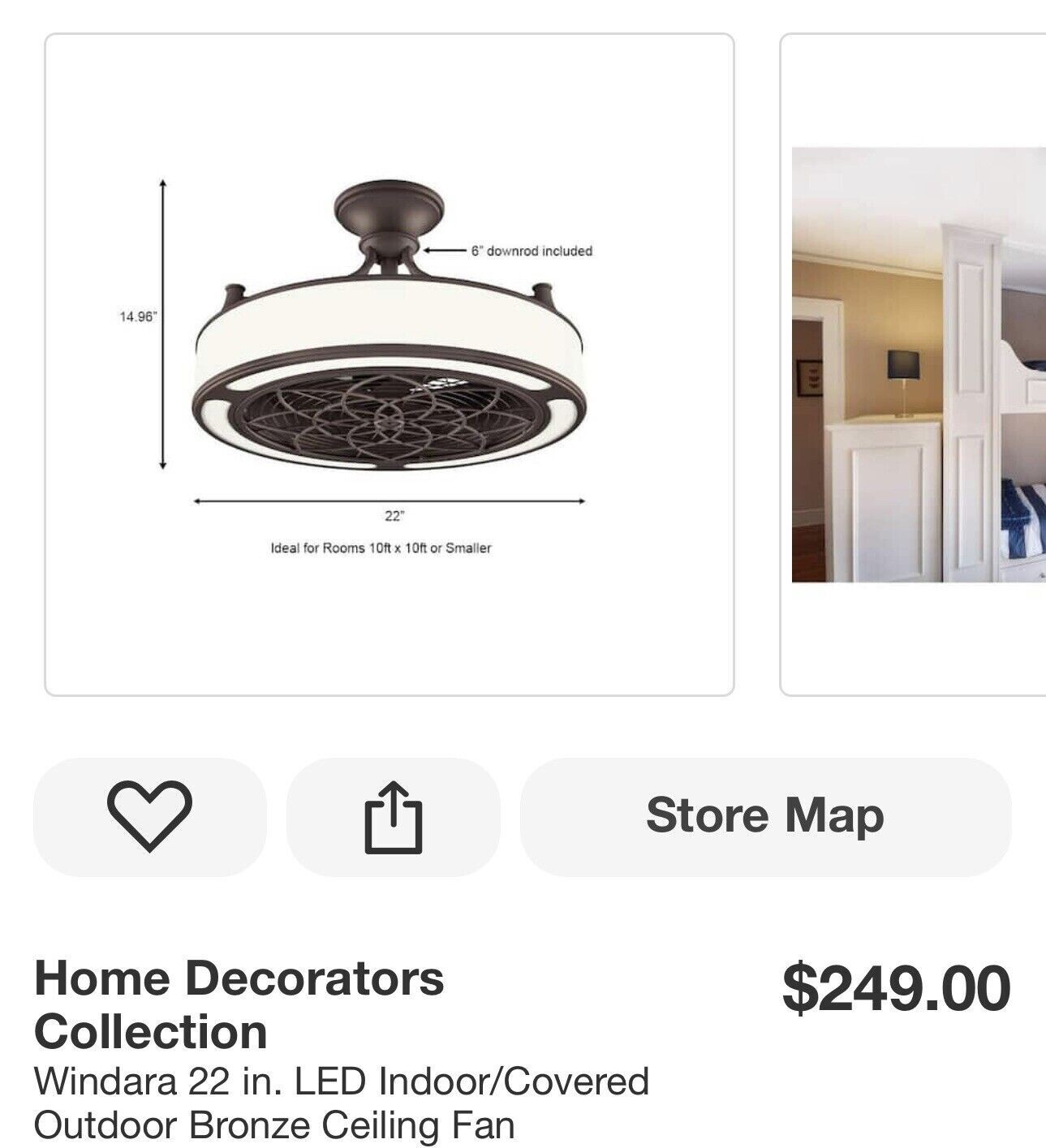Viewport: 1046px width, 1148px height.
Task: Save the Windara fan to favorites
Action: pyautogui.click(x=149, y=816)
